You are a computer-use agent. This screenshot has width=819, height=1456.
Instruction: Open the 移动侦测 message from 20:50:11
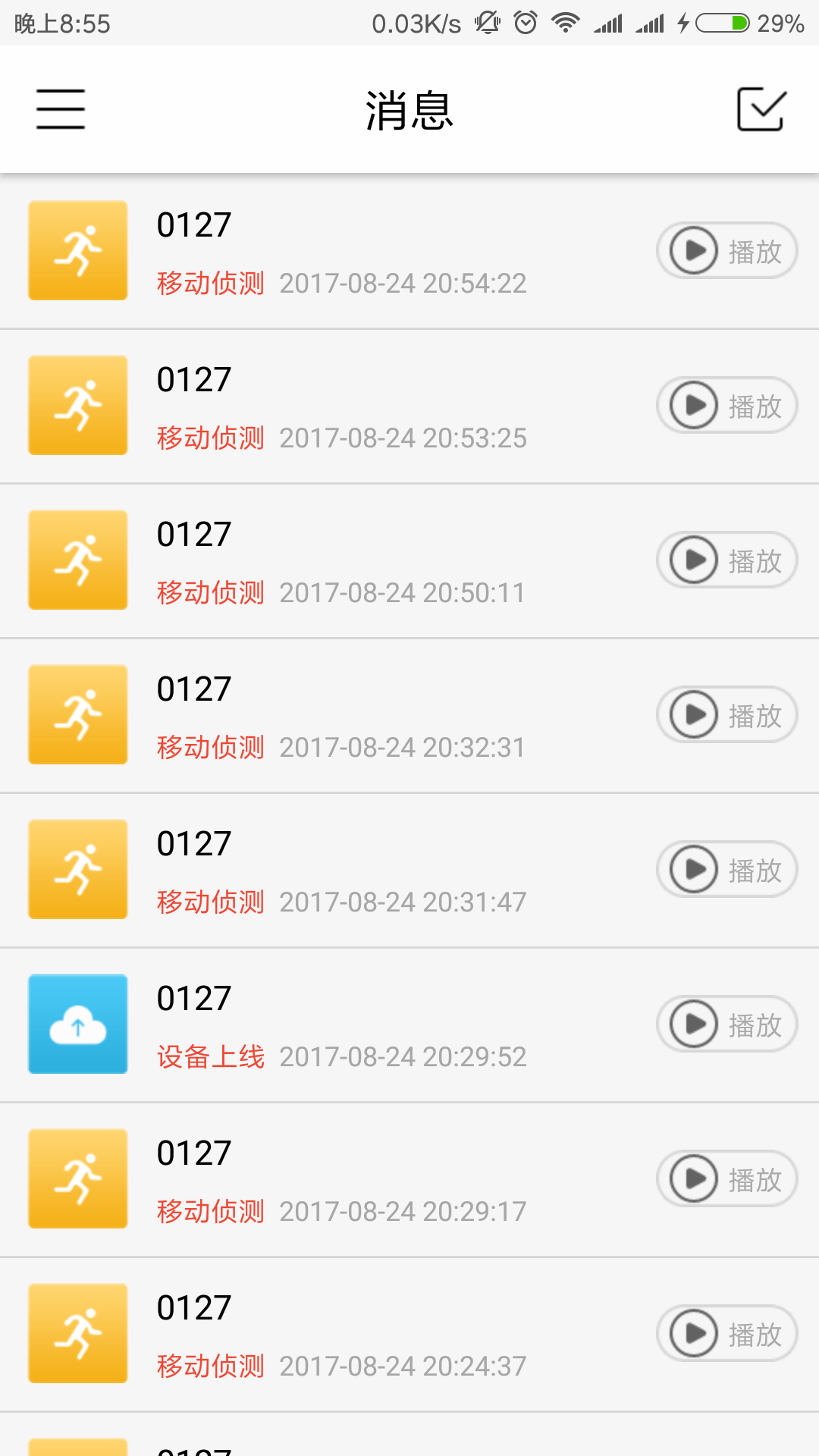point(341,560)
